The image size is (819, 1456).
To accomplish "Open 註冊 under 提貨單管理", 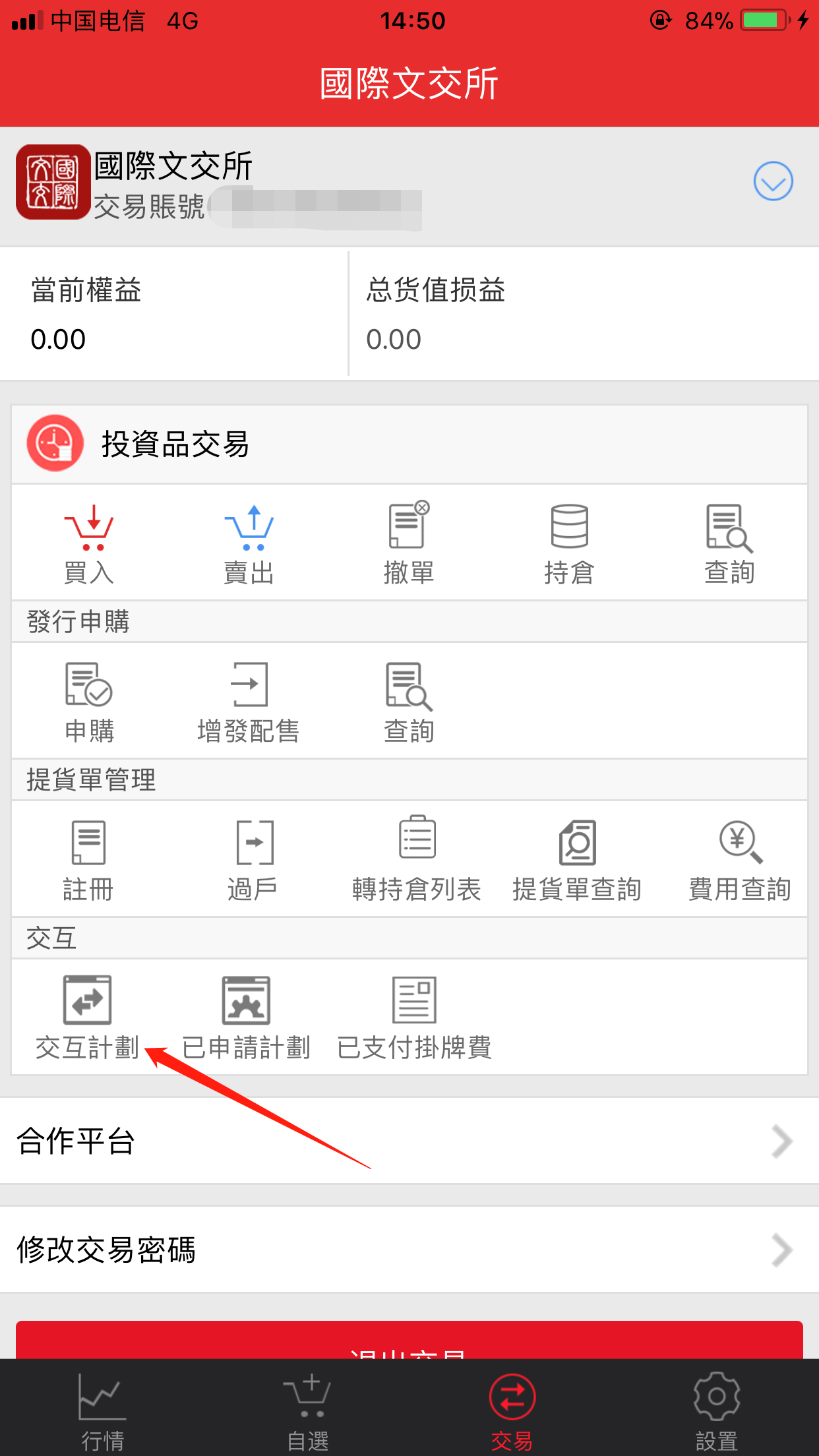I will click(x=88, y=860).
